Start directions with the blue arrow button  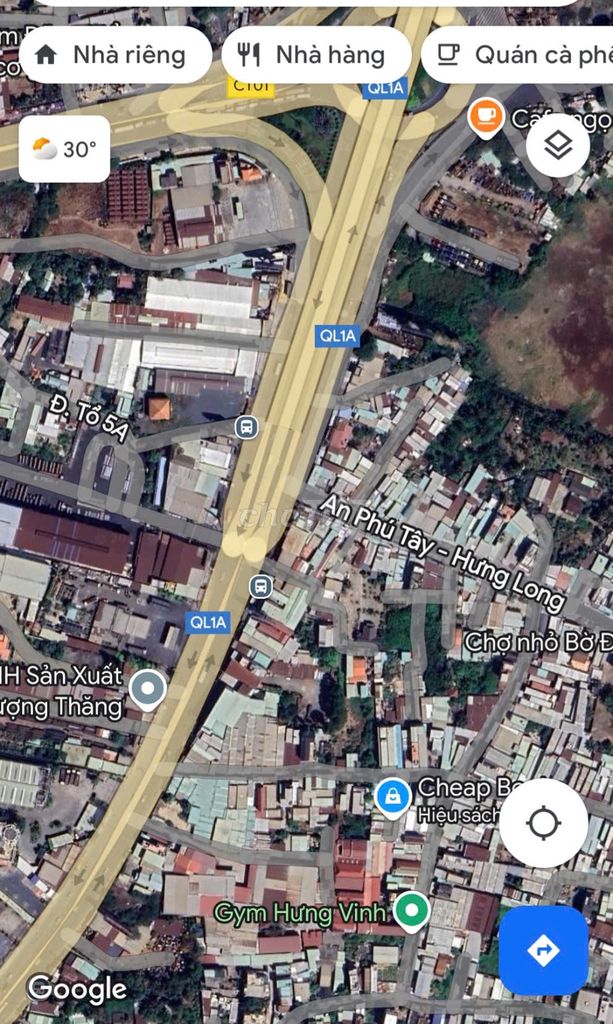[543, 950]
